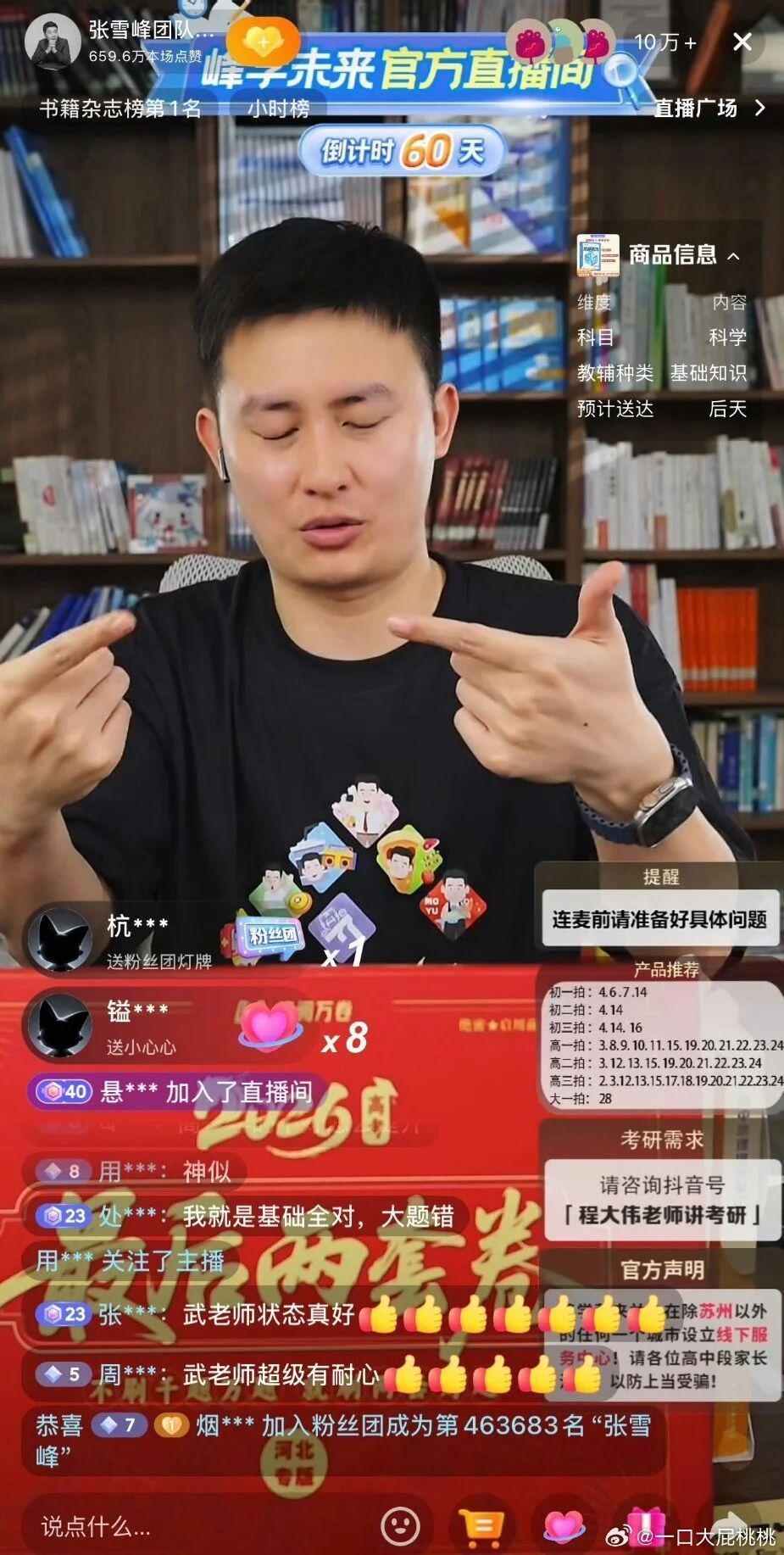Collapse the 商品信息 panel
The image size is (784, 1555).
click(x=734, y=255)
